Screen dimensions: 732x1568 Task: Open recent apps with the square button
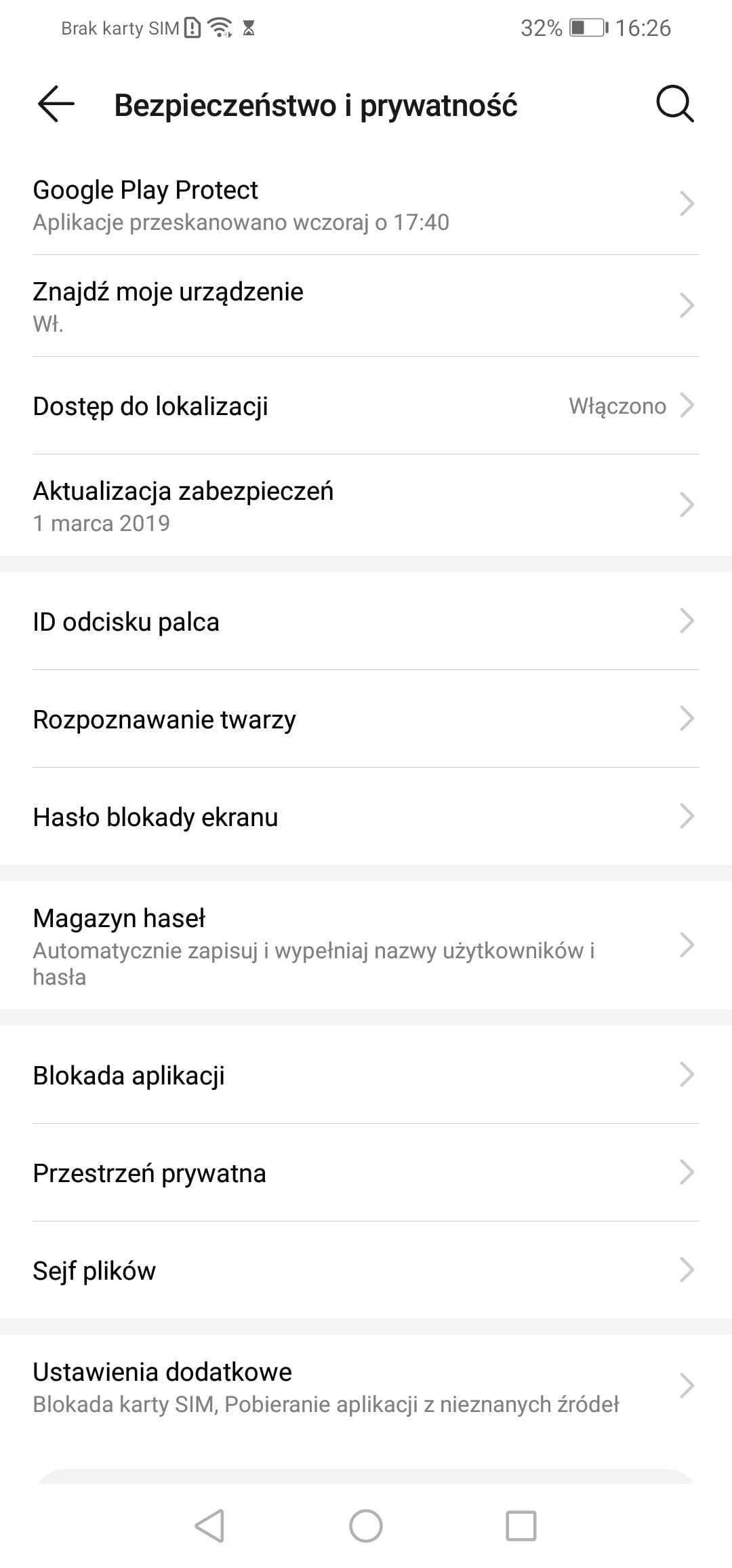click(521, 1526)
